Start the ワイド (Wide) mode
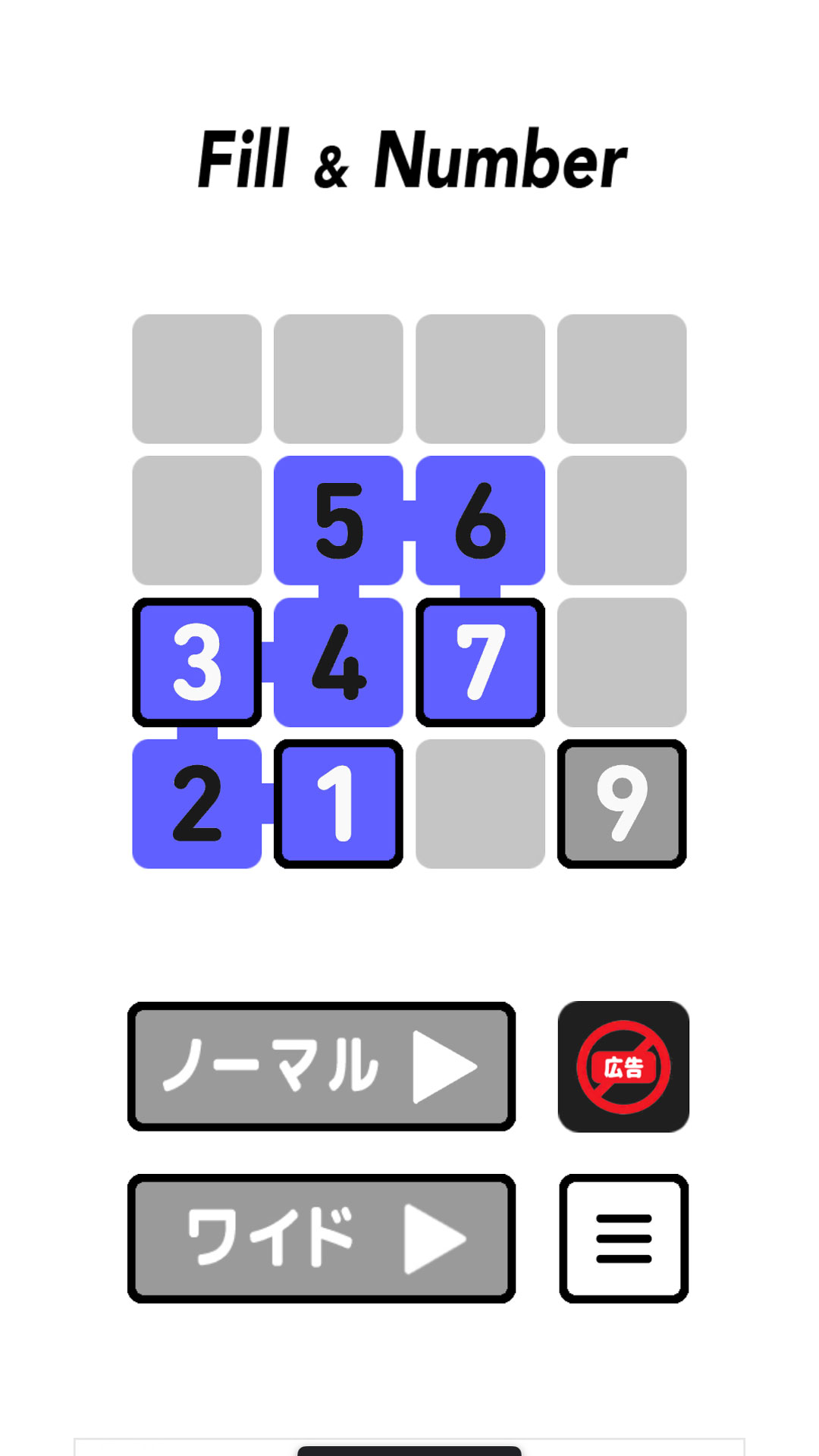The image size is (819, 1456). click(322, 1238)
